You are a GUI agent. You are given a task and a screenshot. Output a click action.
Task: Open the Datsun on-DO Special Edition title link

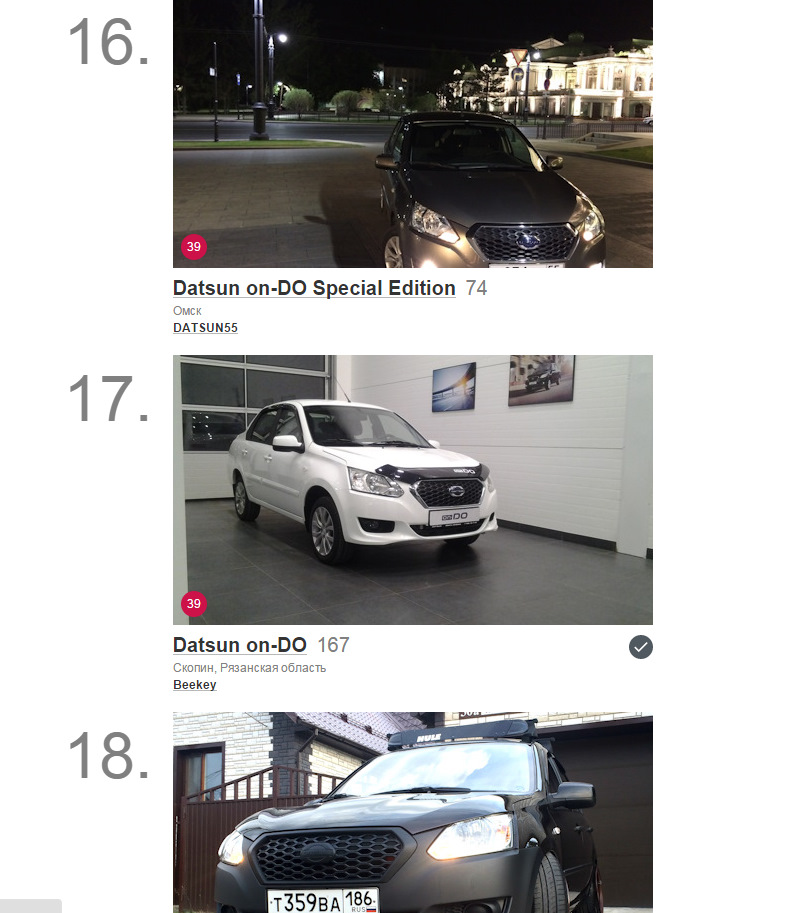[314, 288]
